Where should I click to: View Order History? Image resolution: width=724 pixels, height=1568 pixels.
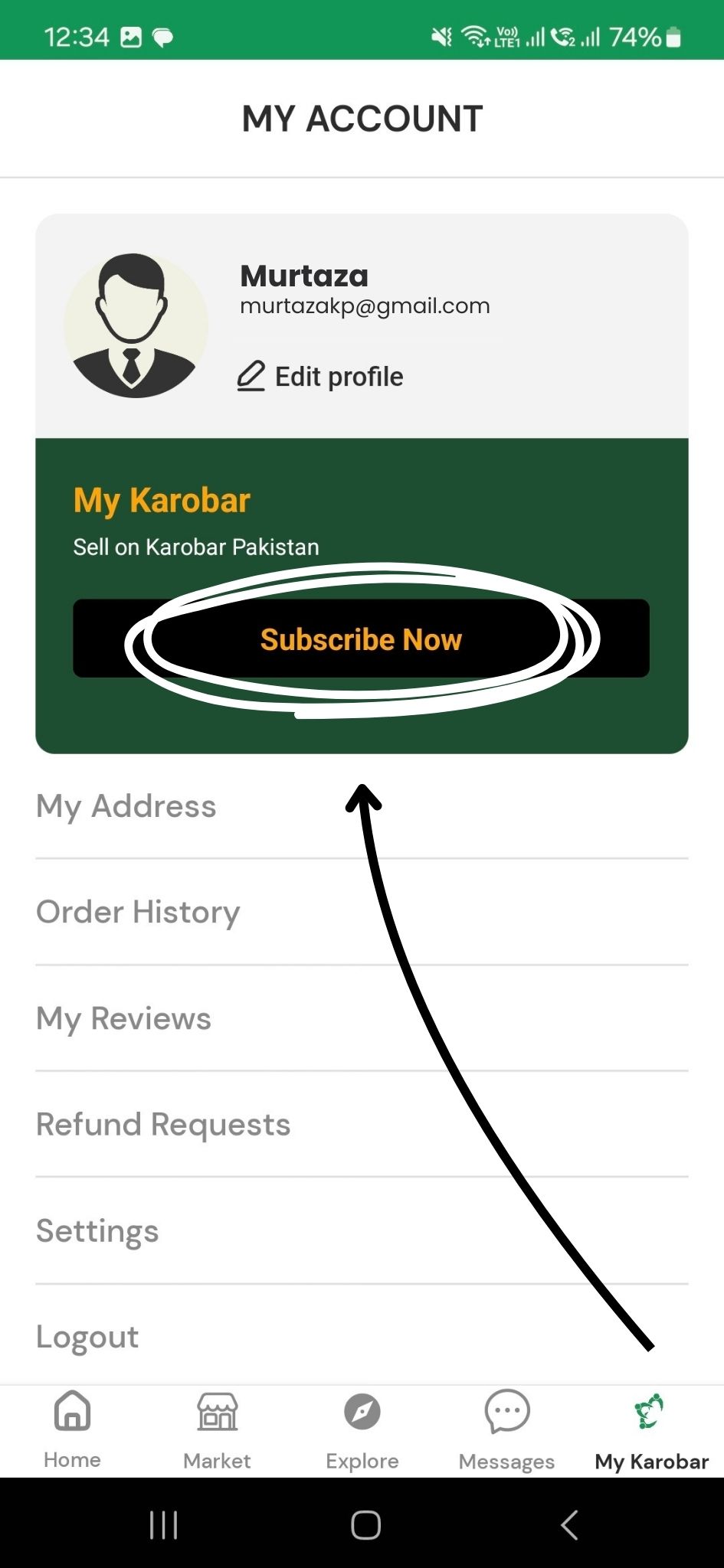coord(138,912)
